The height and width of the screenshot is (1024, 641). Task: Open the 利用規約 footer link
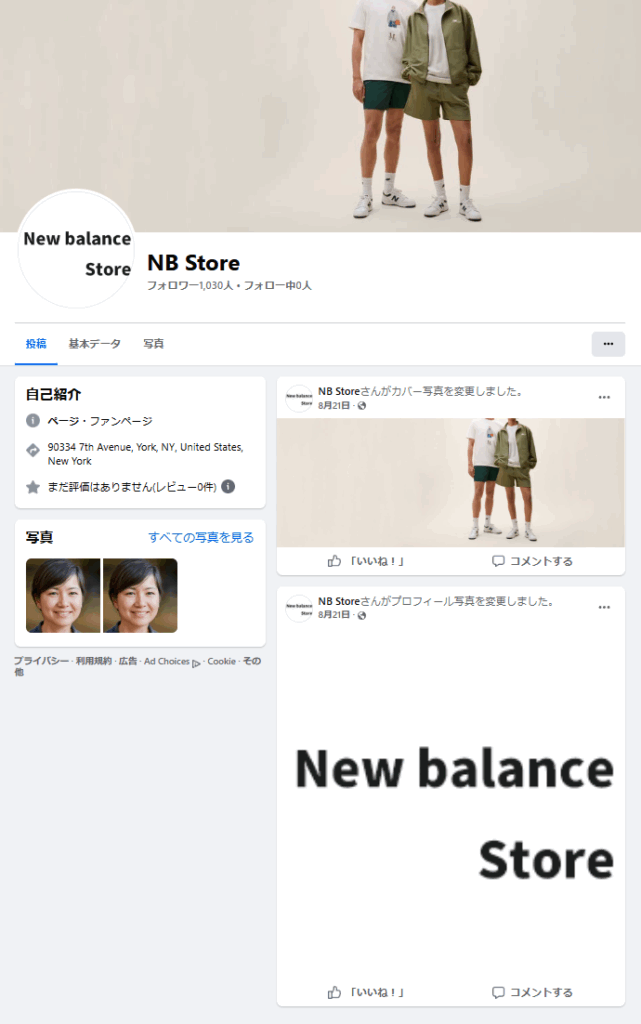coord(94,661)
